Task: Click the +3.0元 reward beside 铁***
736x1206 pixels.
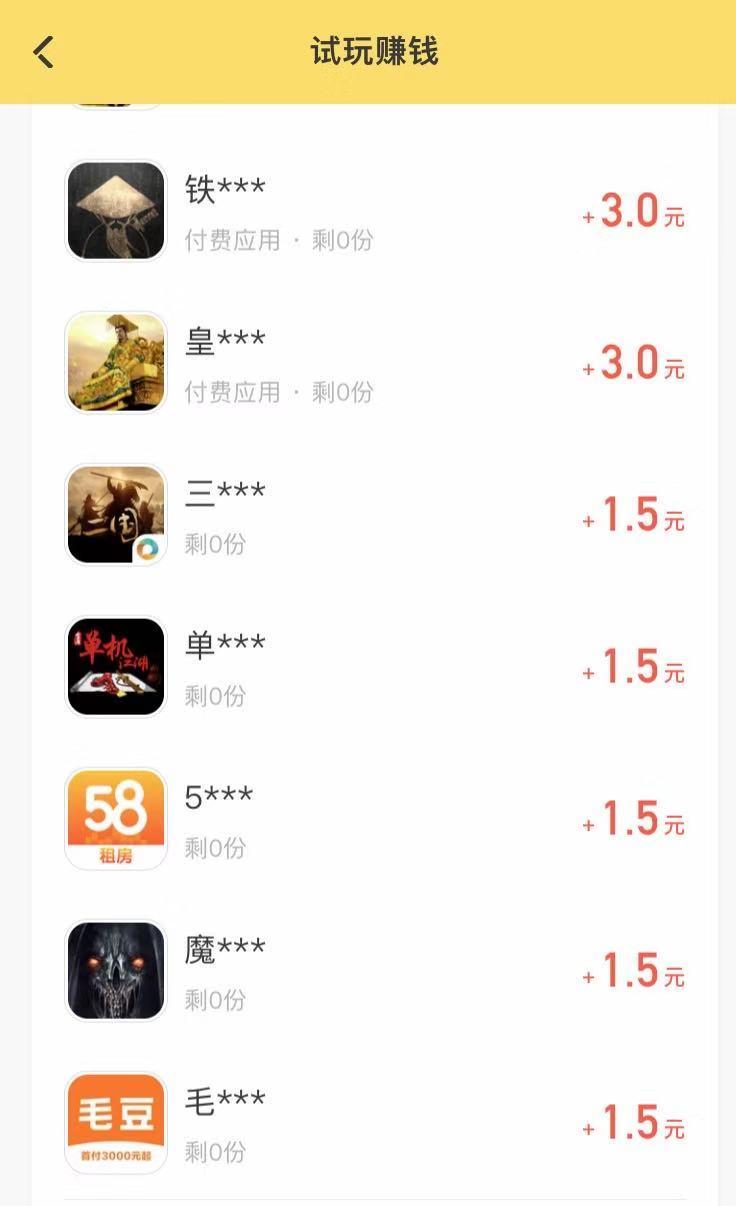Action: 633,212
